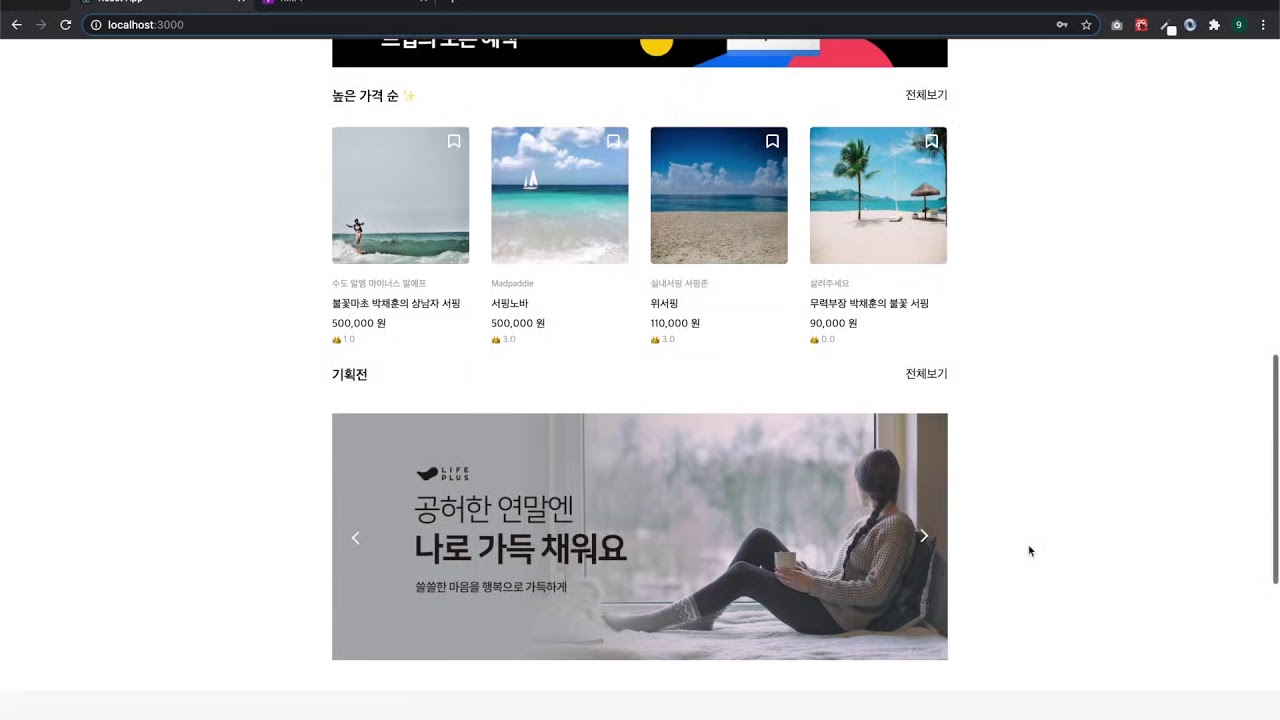
Task: Open the browser's three-dot menu
Action: (x=1263, y=25)
